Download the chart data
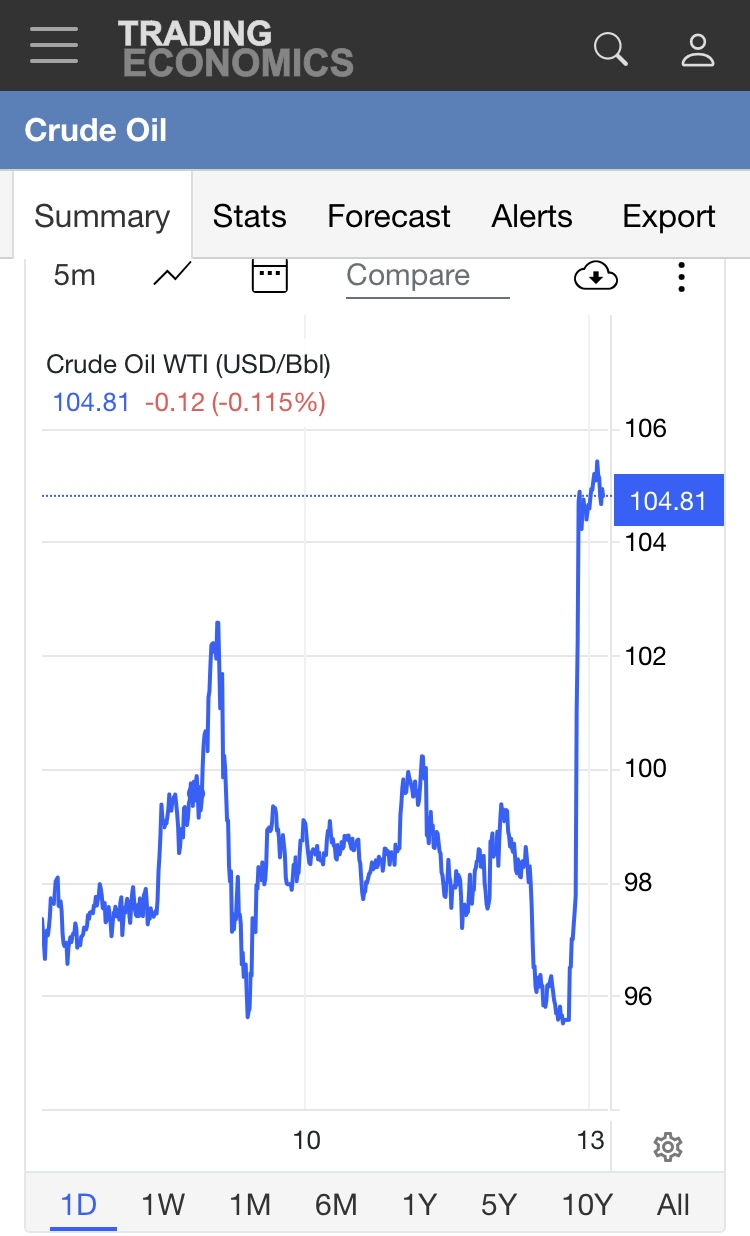 coord(595,276)
